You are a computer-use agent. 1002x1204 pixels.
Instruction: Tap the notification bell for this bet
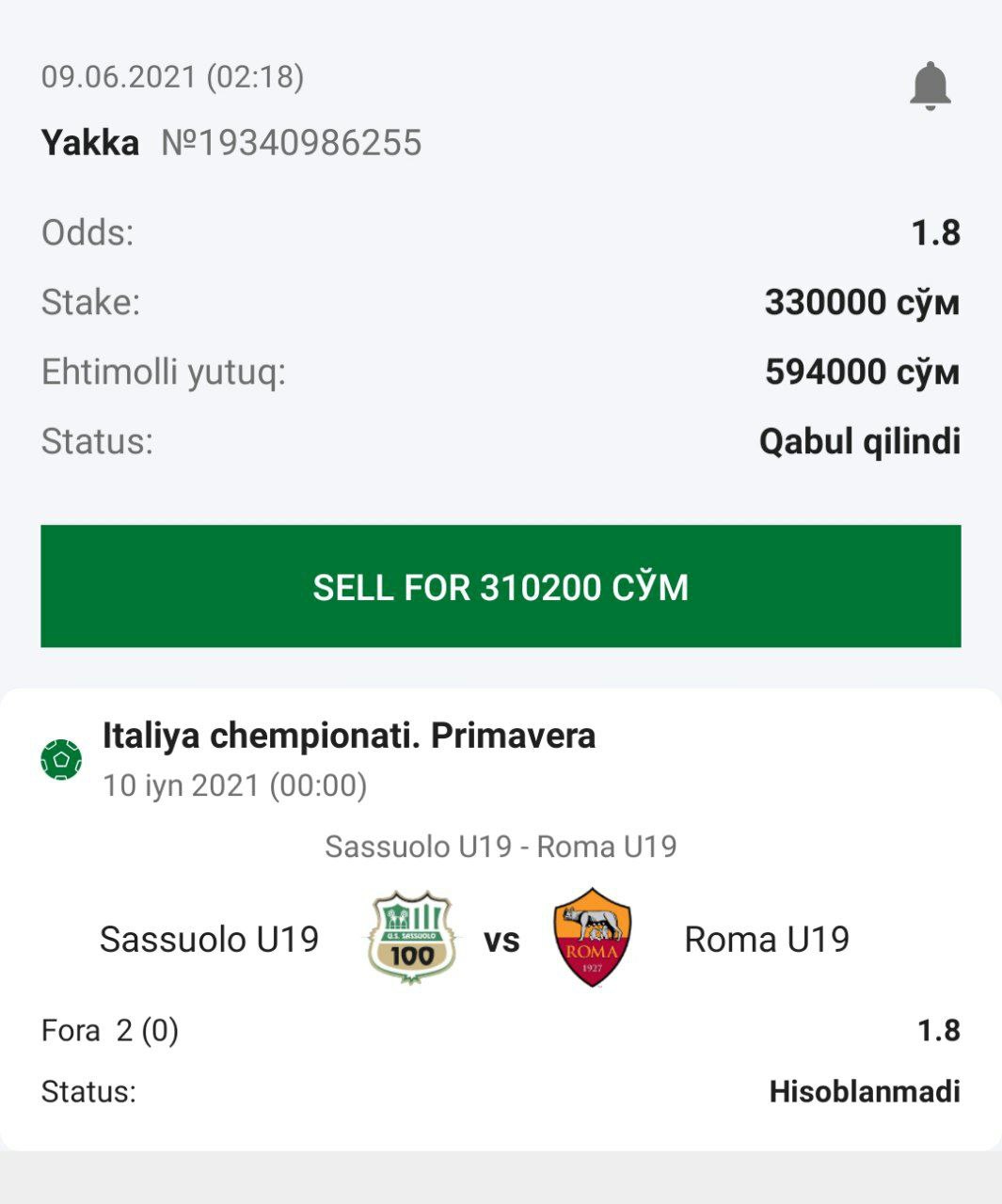tap(930, 87)
